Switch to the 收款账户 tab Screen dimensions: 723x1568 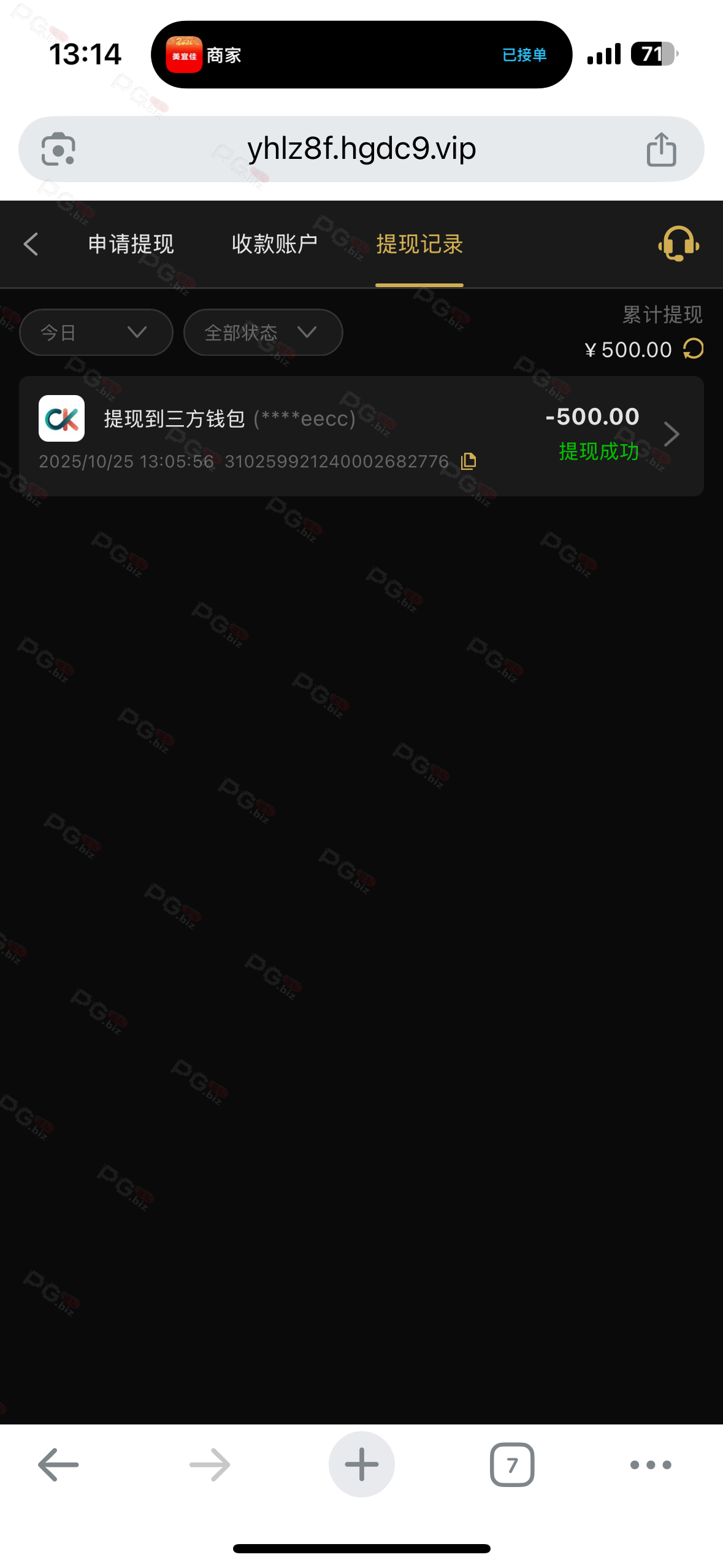point(275,244)
